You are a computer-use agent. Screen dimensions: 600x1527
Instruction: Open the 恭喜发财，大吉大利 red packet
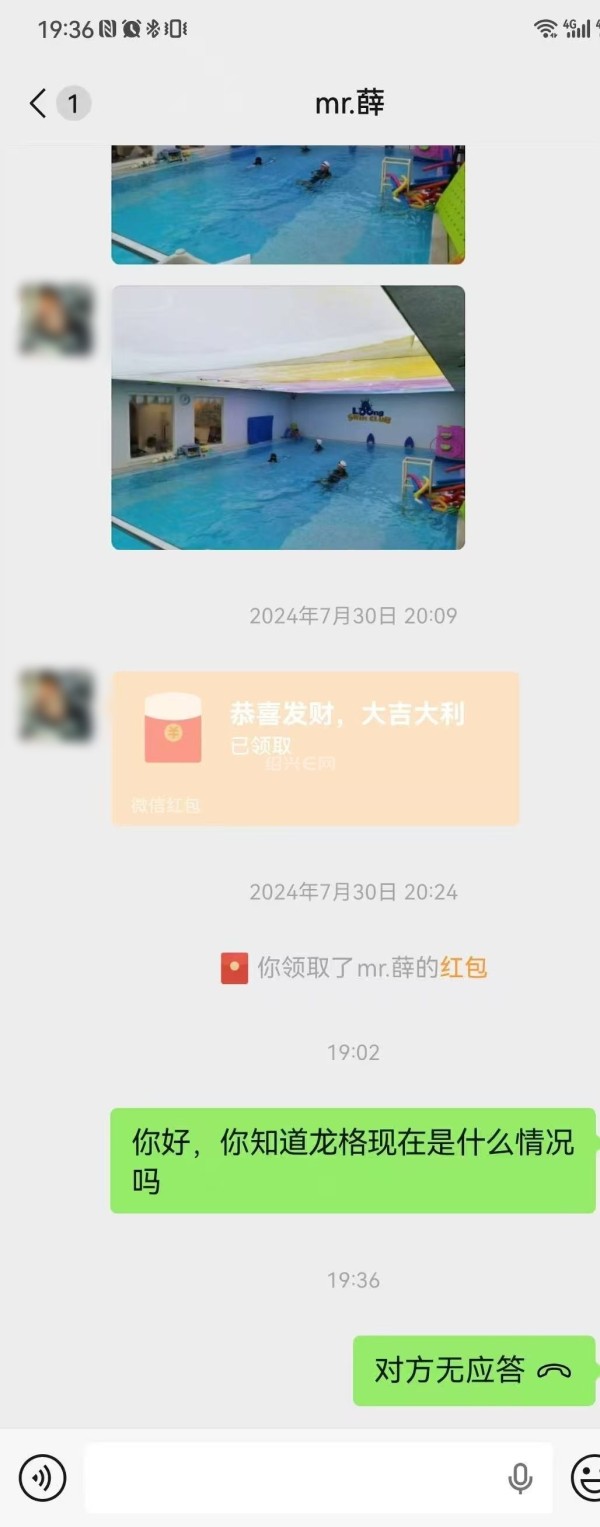coord(315,748)
